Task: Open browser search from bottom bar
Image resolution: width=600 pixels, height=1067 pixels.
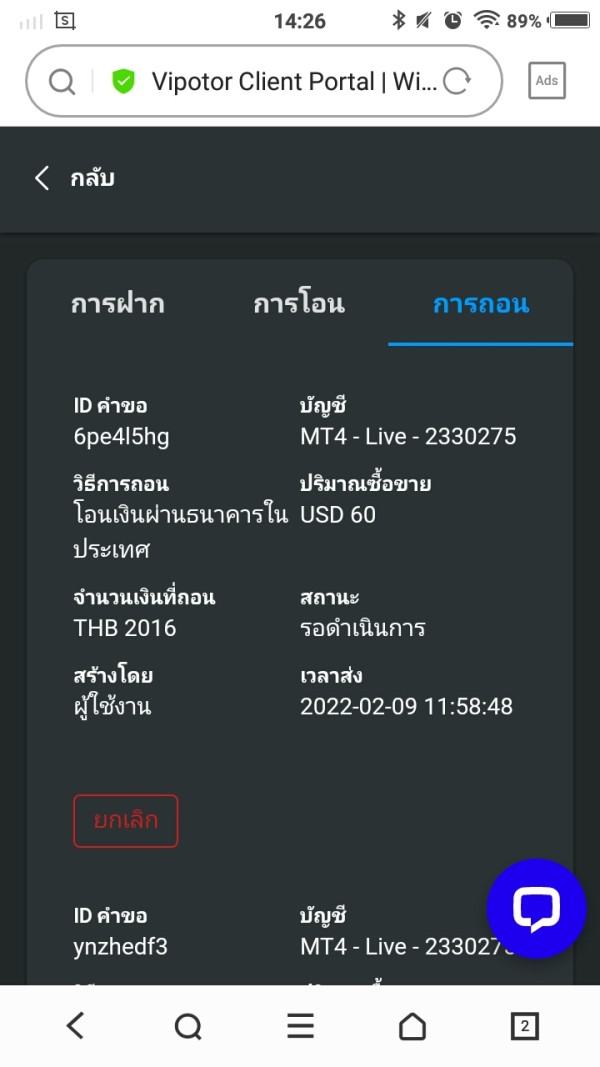Action: [x=188, y=1026]
